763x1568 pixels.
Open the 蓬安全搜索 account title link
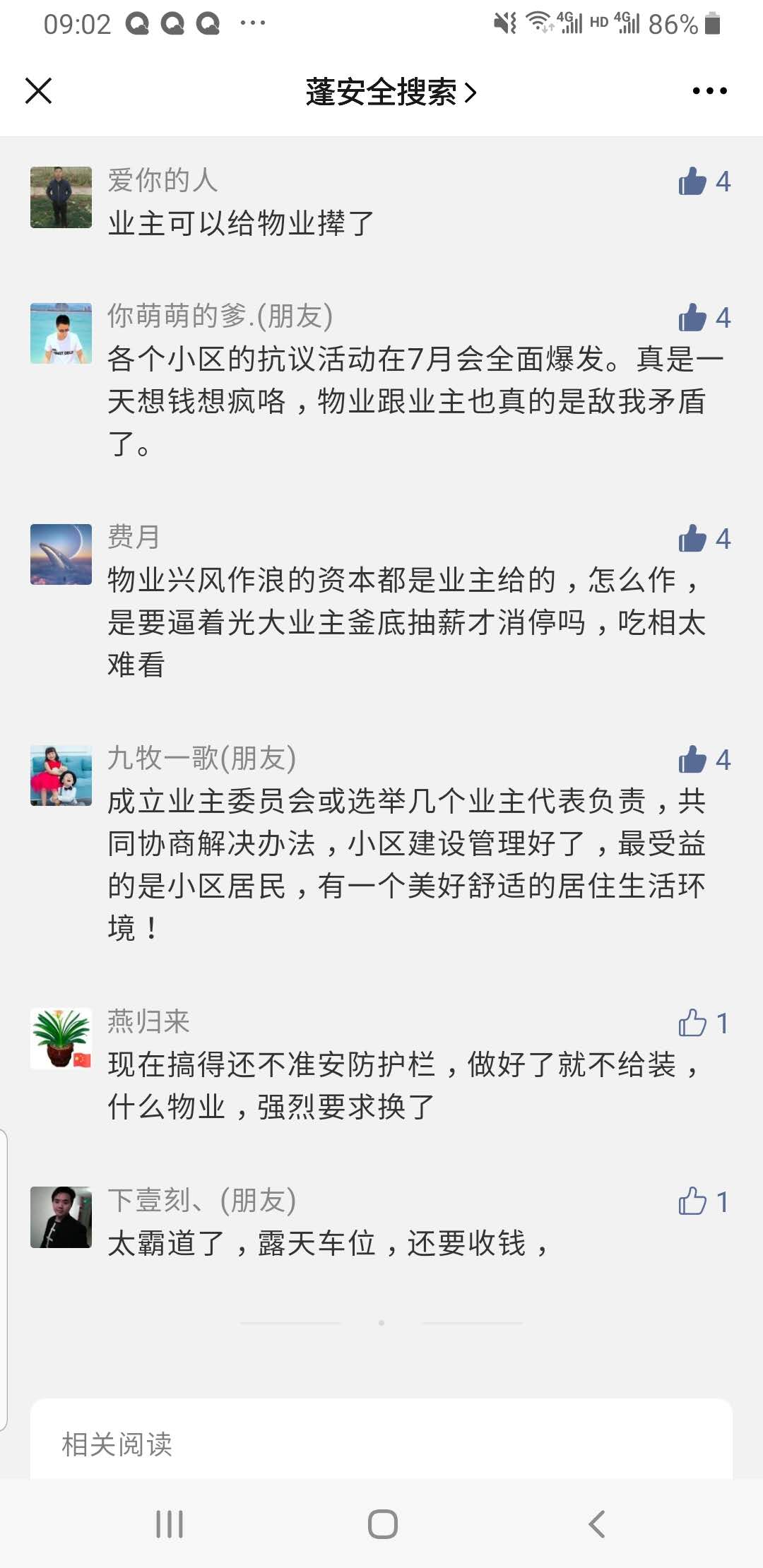pos(391,93)
